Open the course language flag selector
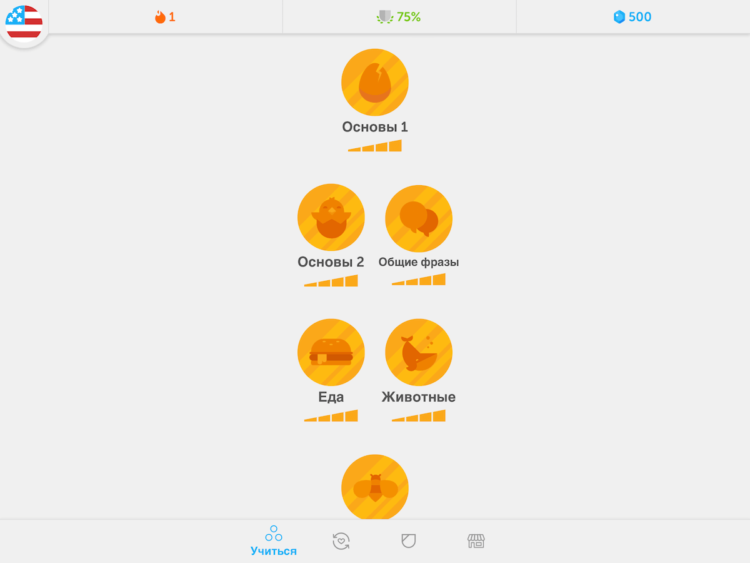 [x=23, y=21]
